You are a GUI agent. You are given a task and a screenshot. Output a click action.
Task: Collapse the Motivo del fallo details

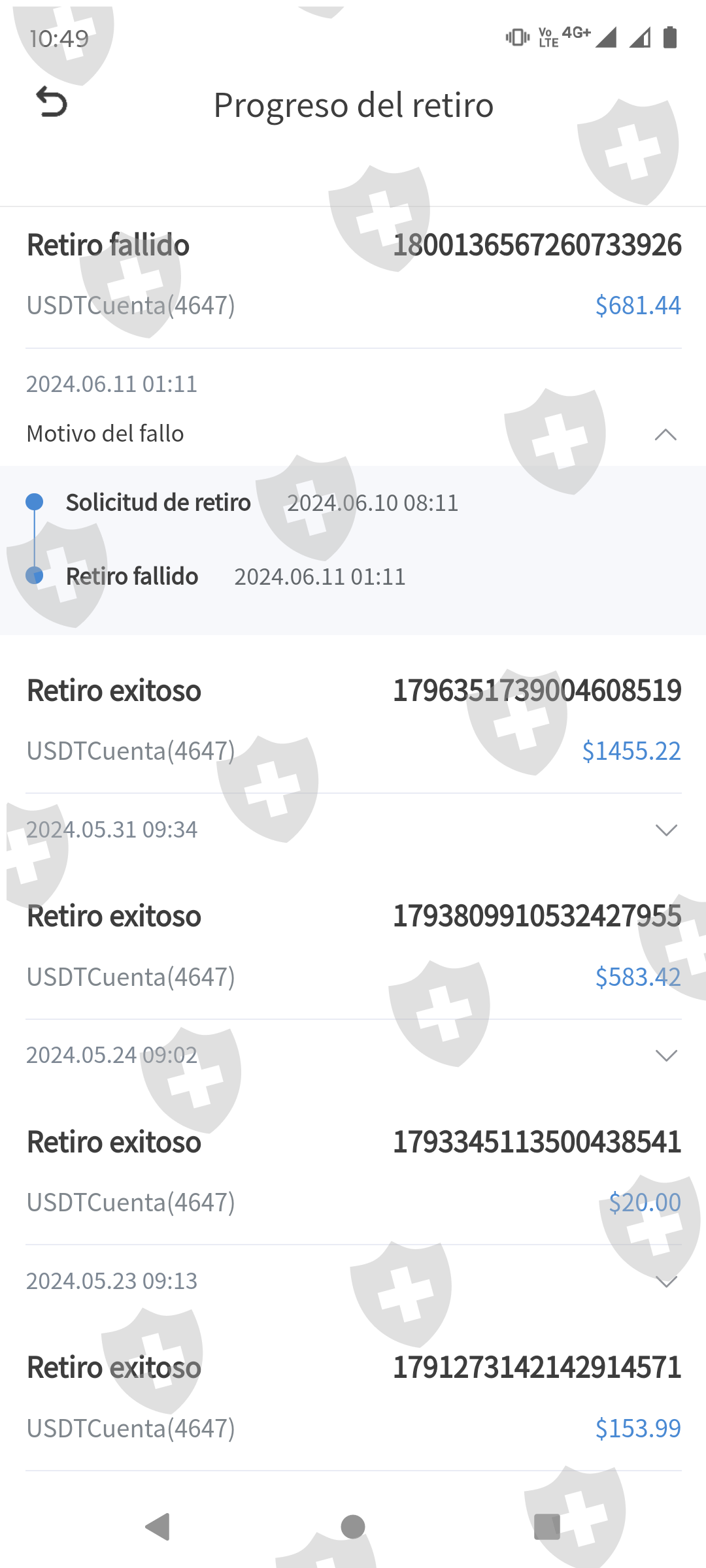coord(665,434)
